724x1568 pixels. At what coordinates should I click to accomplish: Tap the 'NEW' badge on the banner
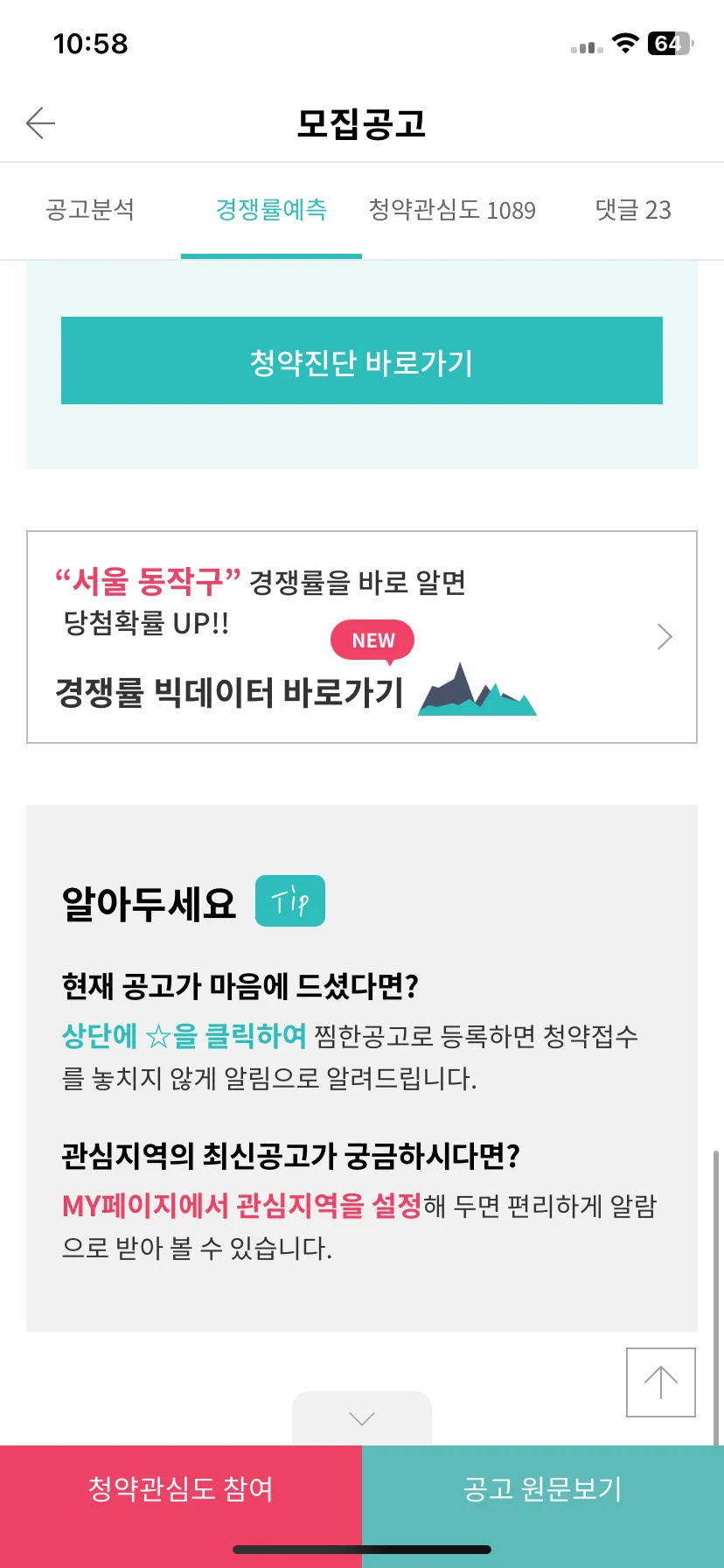[x=371, y=640]
